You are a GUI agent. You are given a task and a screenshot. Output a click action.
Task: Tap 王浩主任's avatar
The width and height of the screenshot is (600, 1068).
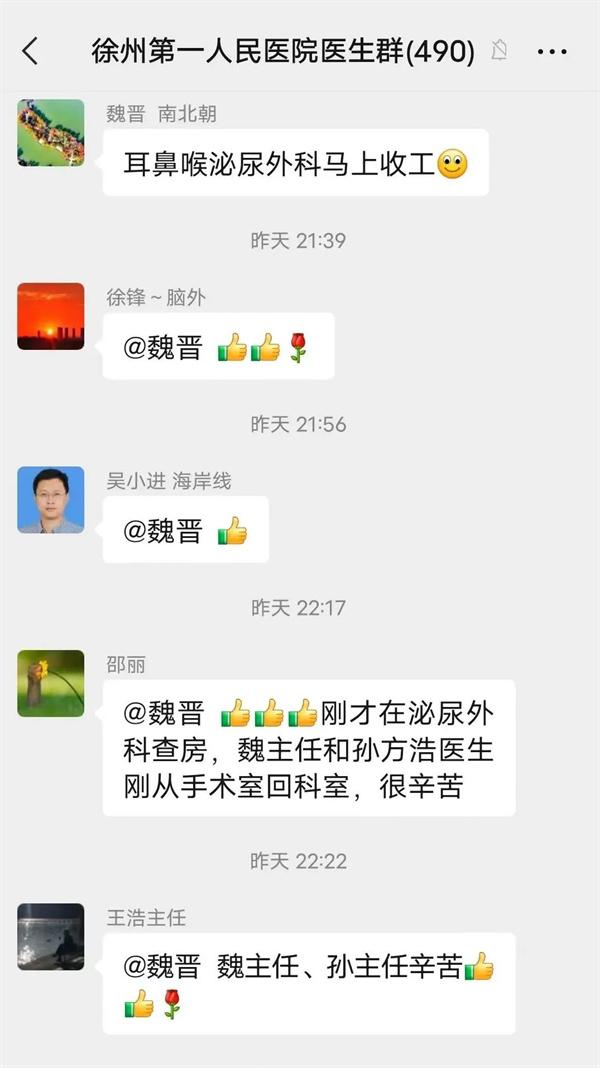tap(51, 937)
